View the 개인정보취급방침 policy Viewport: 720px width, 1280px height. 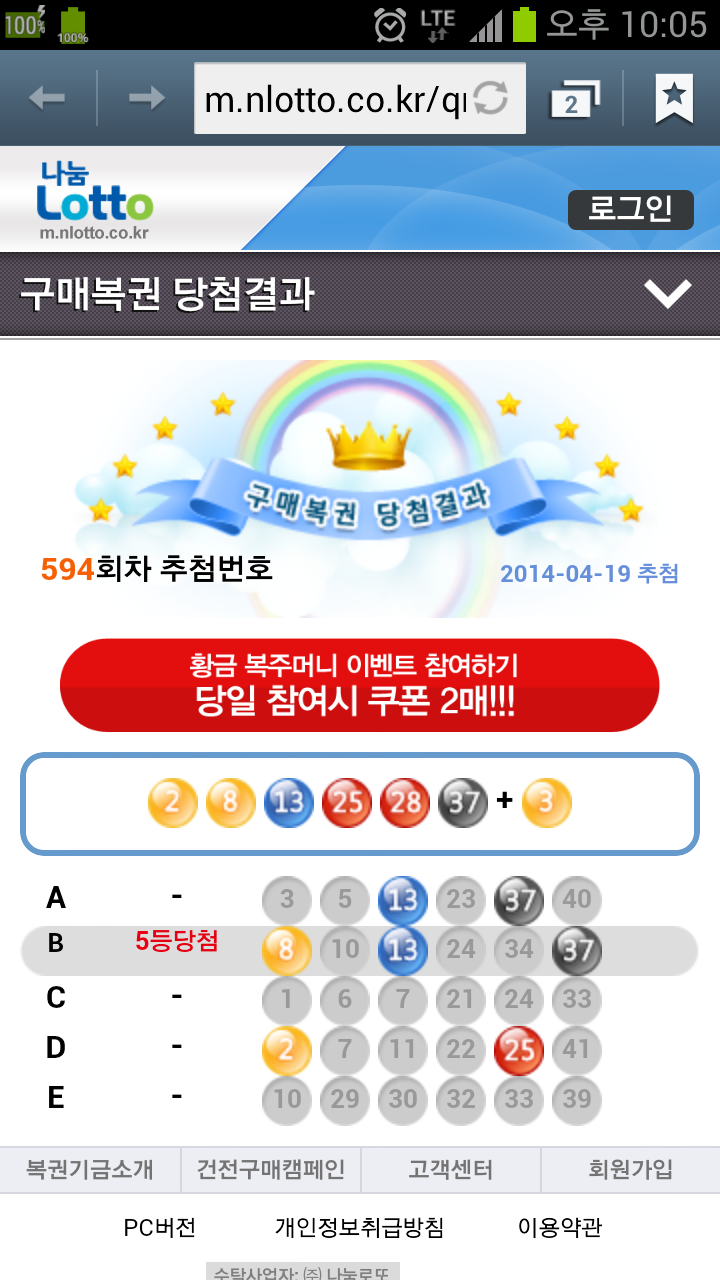click(359, 1227)
